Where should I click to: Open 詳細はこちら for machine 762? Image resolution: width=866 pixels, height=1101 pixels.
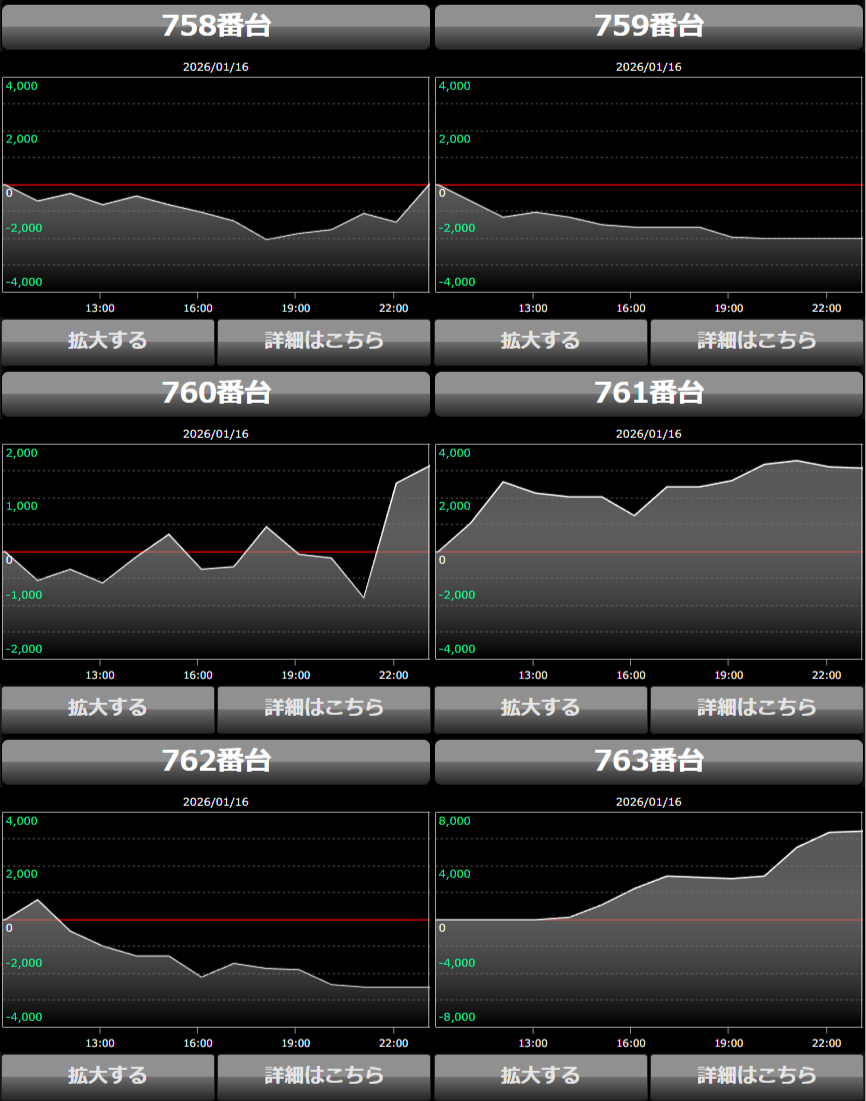click(x=324, y=1076)
